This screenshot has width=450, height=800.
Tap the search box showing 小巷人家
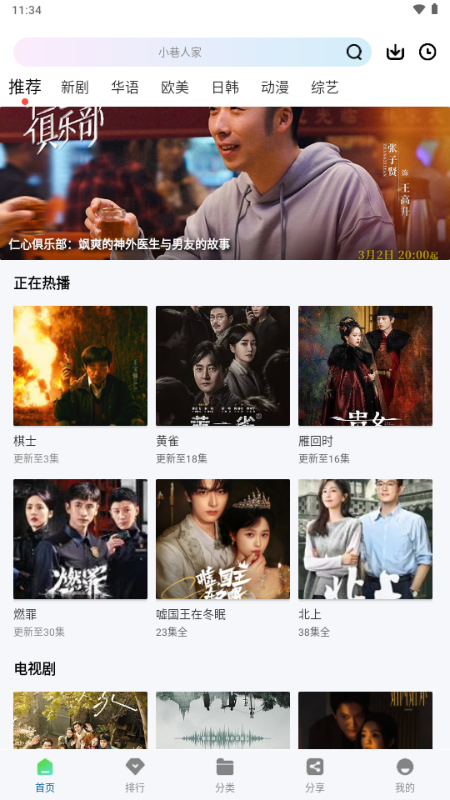192,52
